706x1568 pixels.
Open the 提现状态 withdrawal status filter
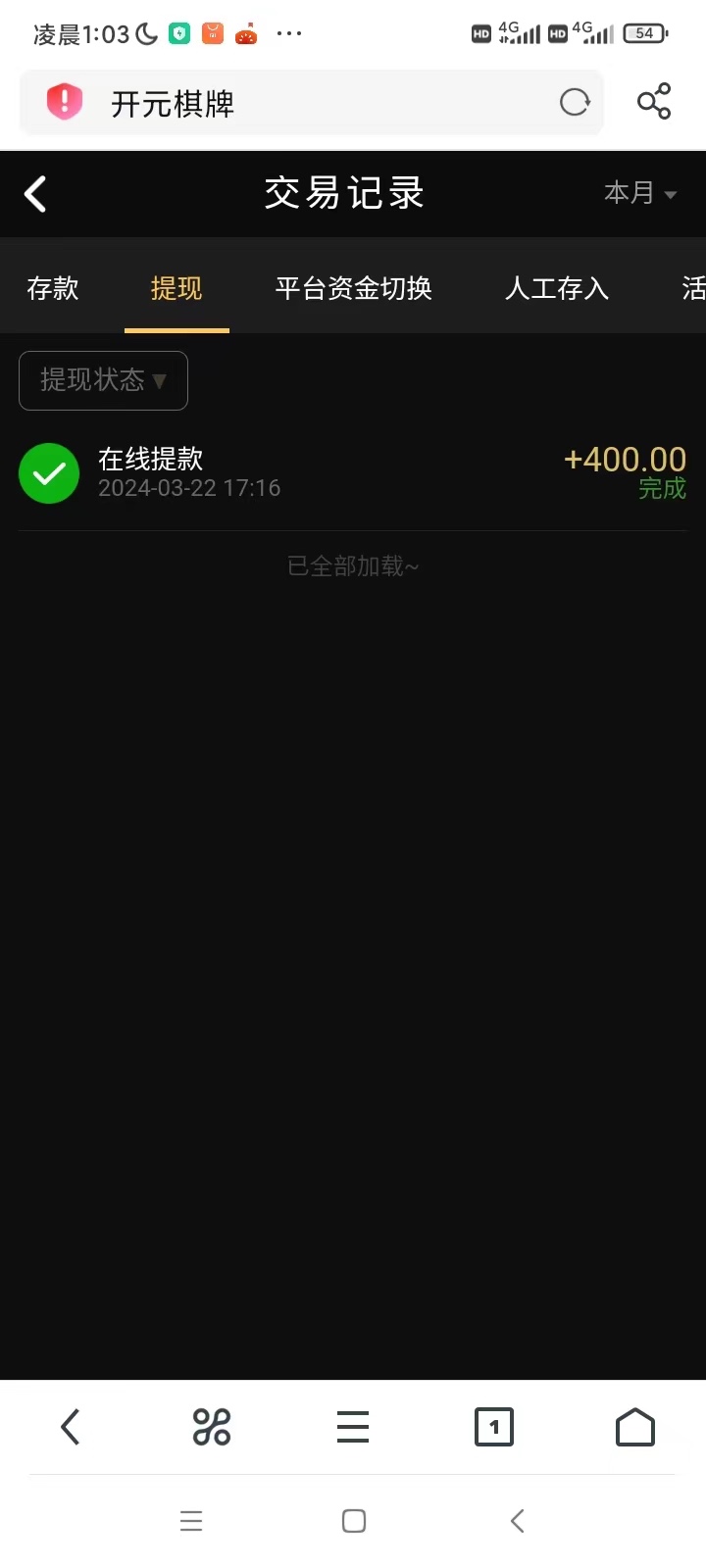click(103, 380)
